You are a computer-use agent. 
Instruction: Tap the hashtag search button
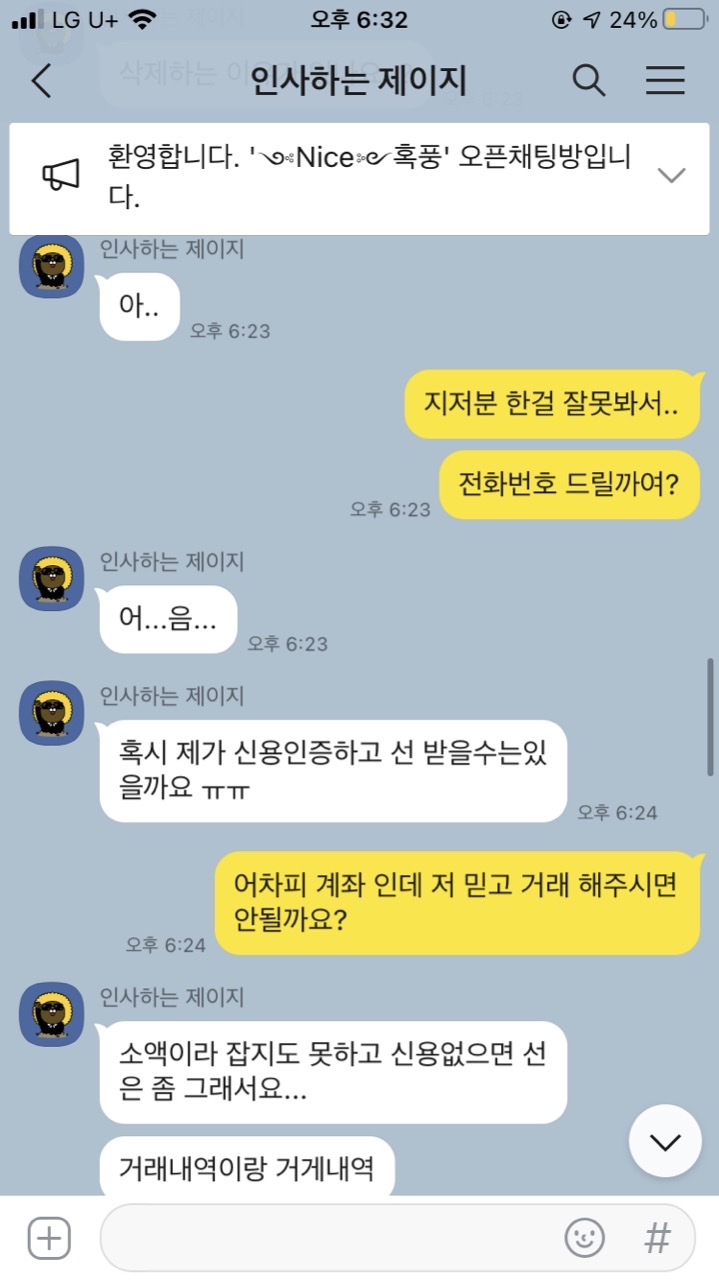[657, 1239]
